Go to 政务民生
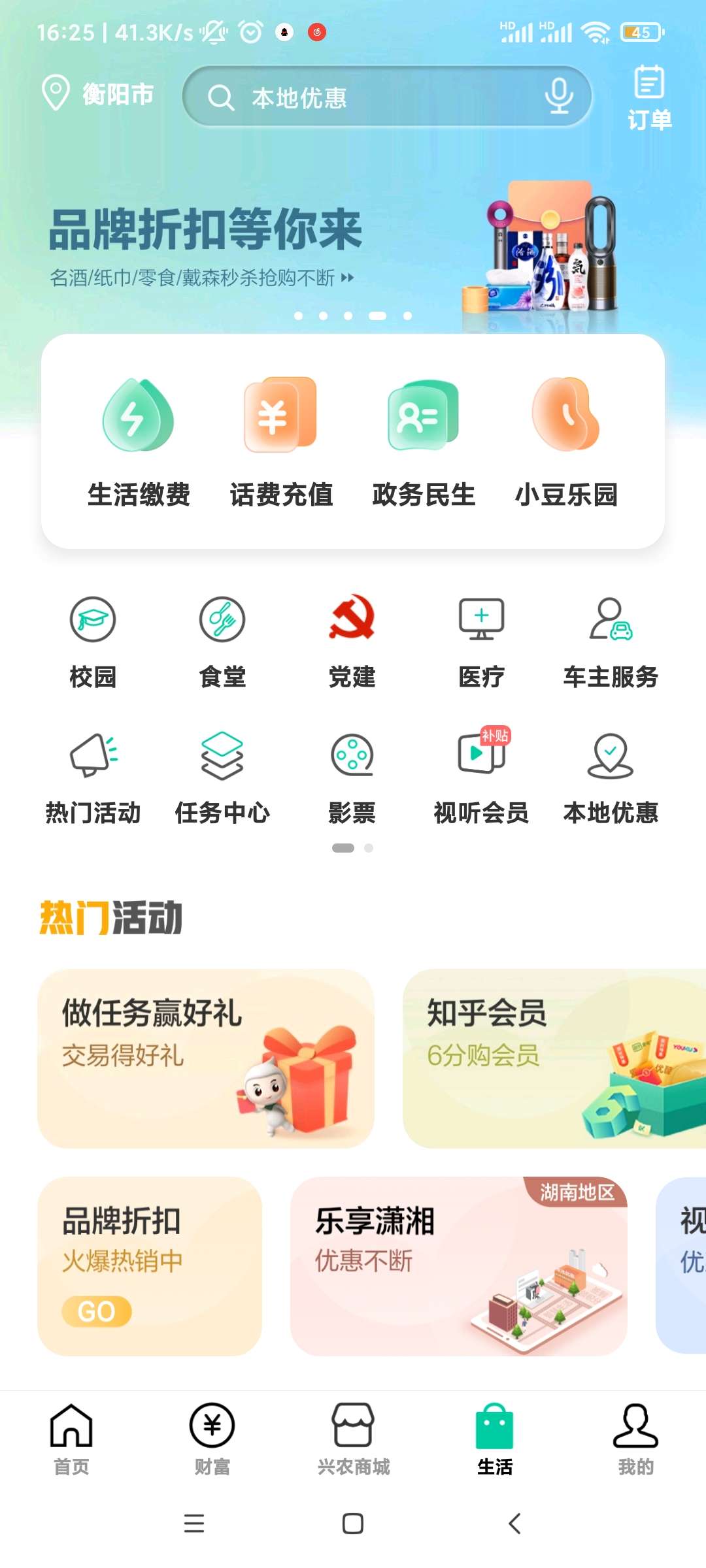 click(424, 442)
